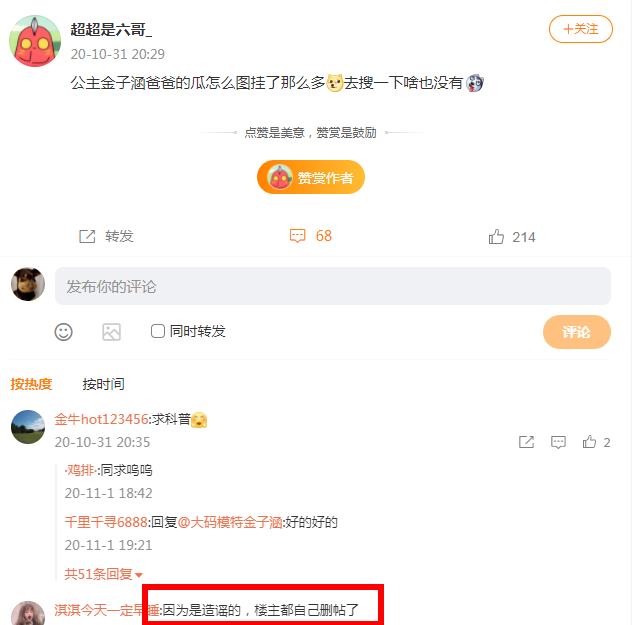Open 超超是六哥_ profile avatar
This screenshot has height=625, width=632.
click(34, 41)
